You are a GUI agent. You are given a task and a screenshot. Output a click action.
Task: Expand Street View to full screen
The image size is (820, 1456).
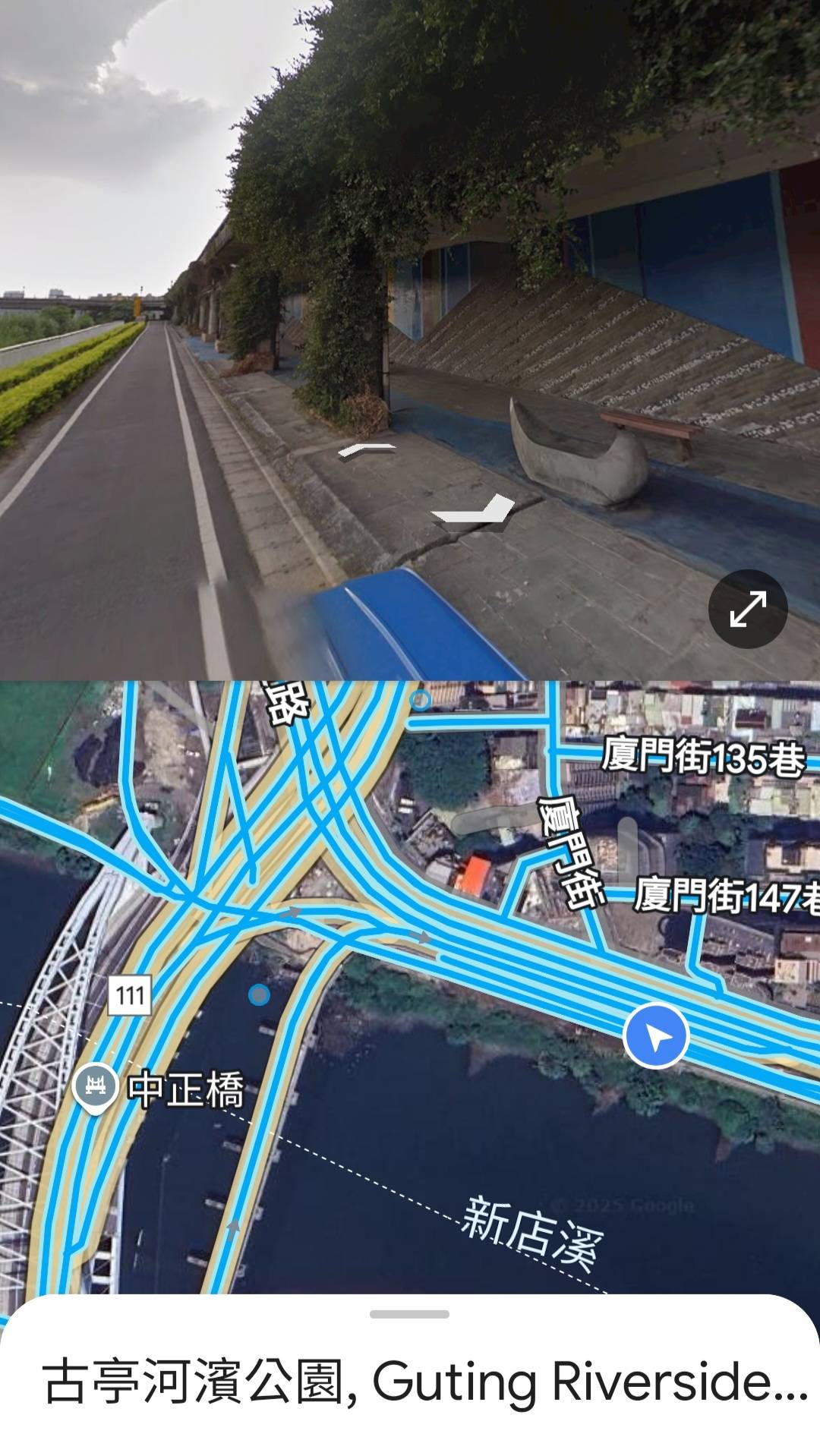(x=747, y=609)
